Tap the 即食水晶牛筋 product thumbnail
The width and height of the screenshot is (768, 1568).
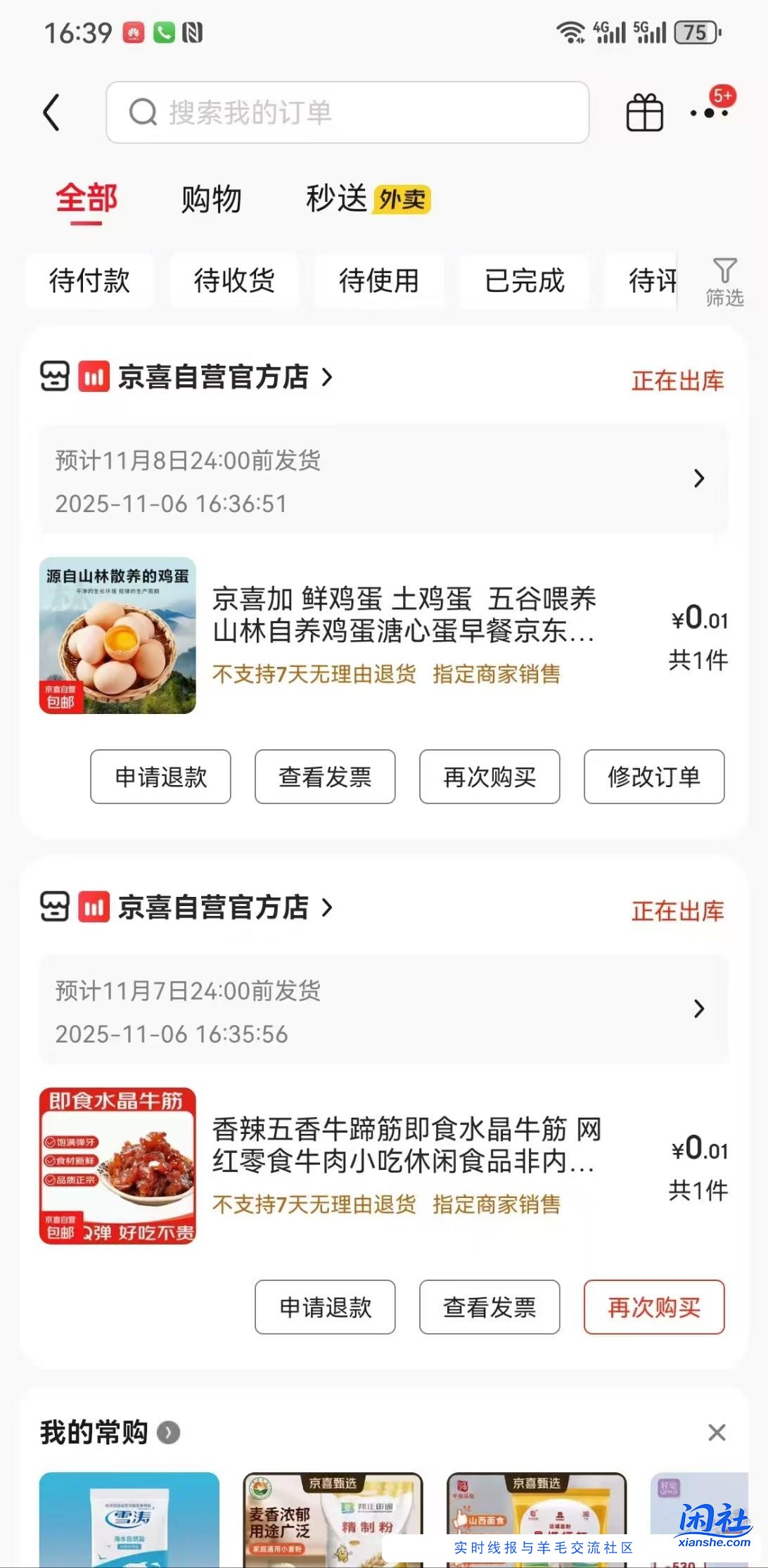117,1168
